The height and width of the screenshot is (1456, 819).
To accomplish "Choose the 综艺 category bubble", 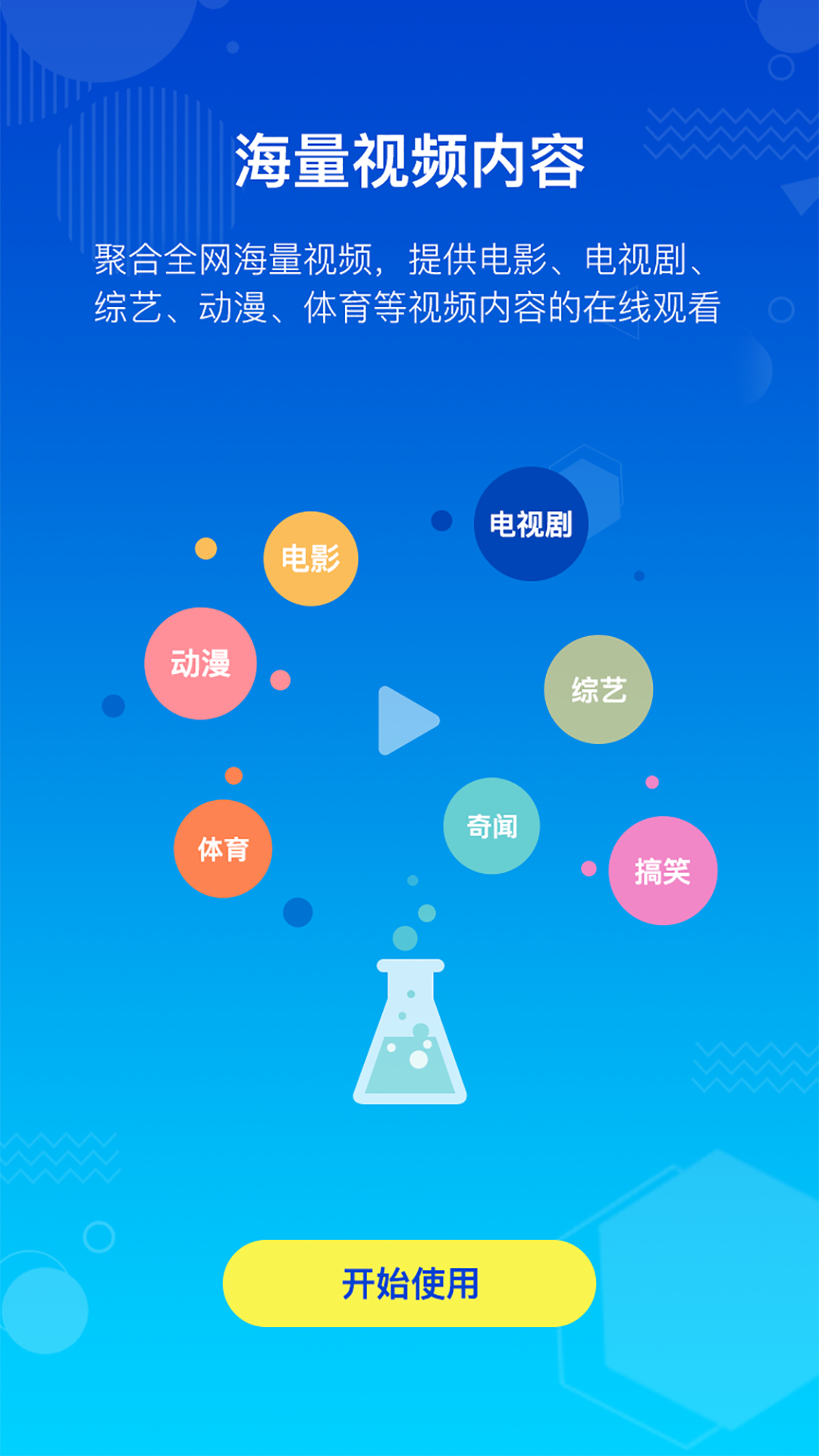I will (x=599, y=690).
